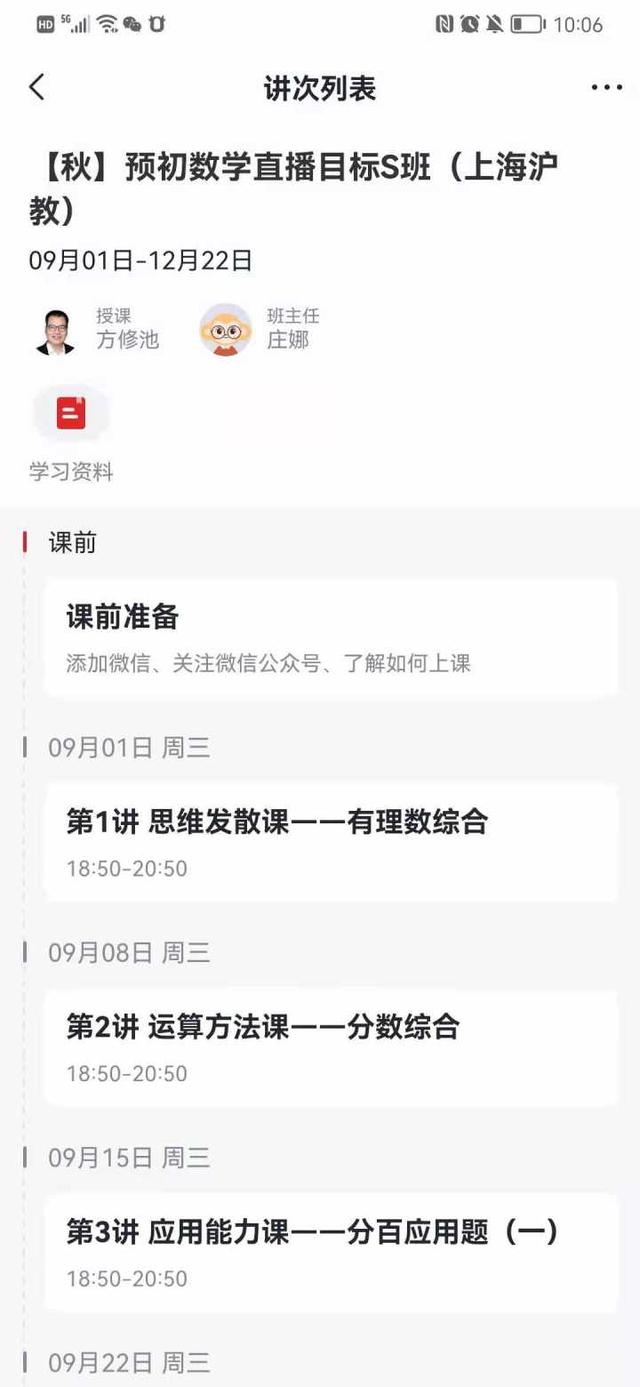
Task: Go back from the 讲次列表 page
Action: [37, 88]
